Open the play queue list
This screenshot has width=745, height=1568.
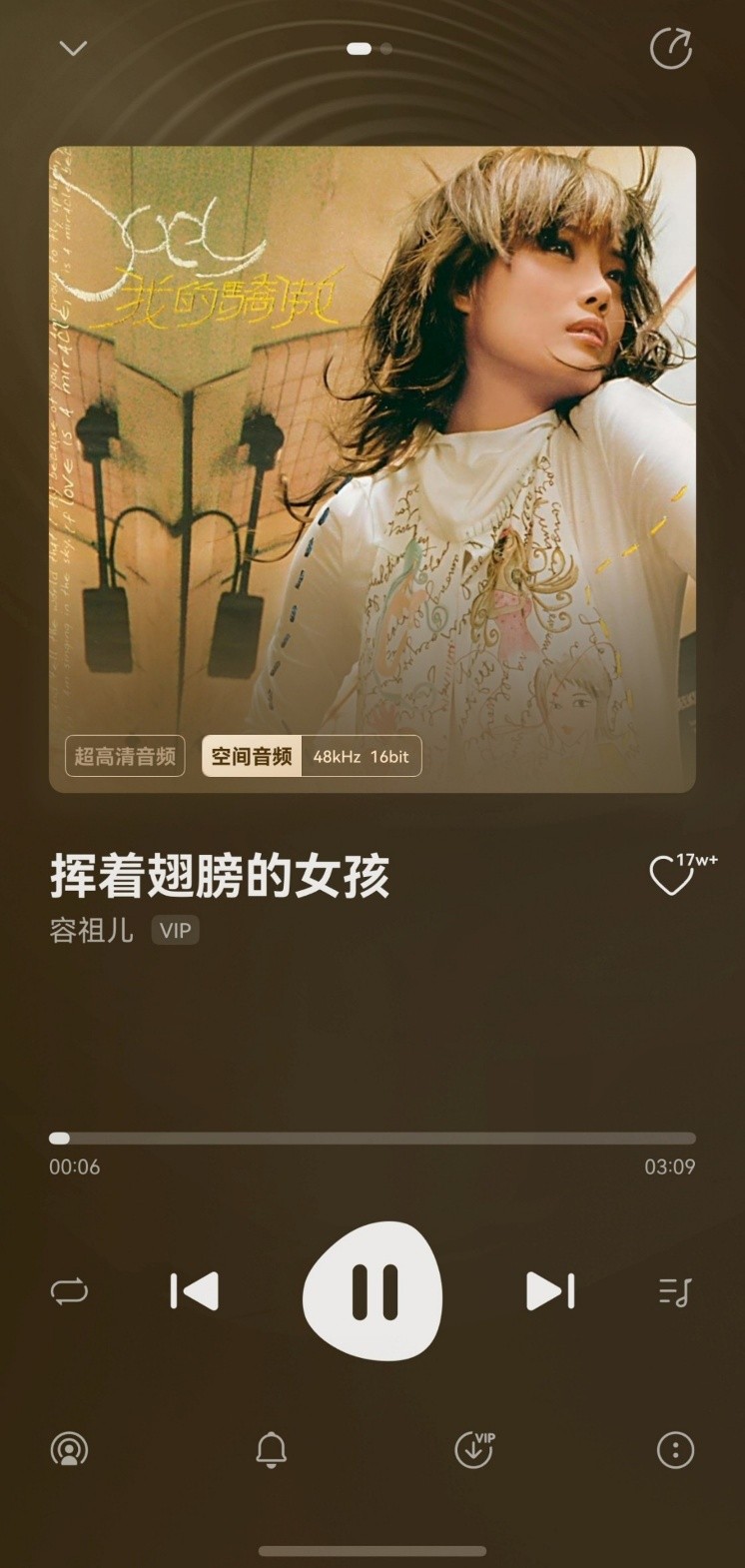[675, 1292]
